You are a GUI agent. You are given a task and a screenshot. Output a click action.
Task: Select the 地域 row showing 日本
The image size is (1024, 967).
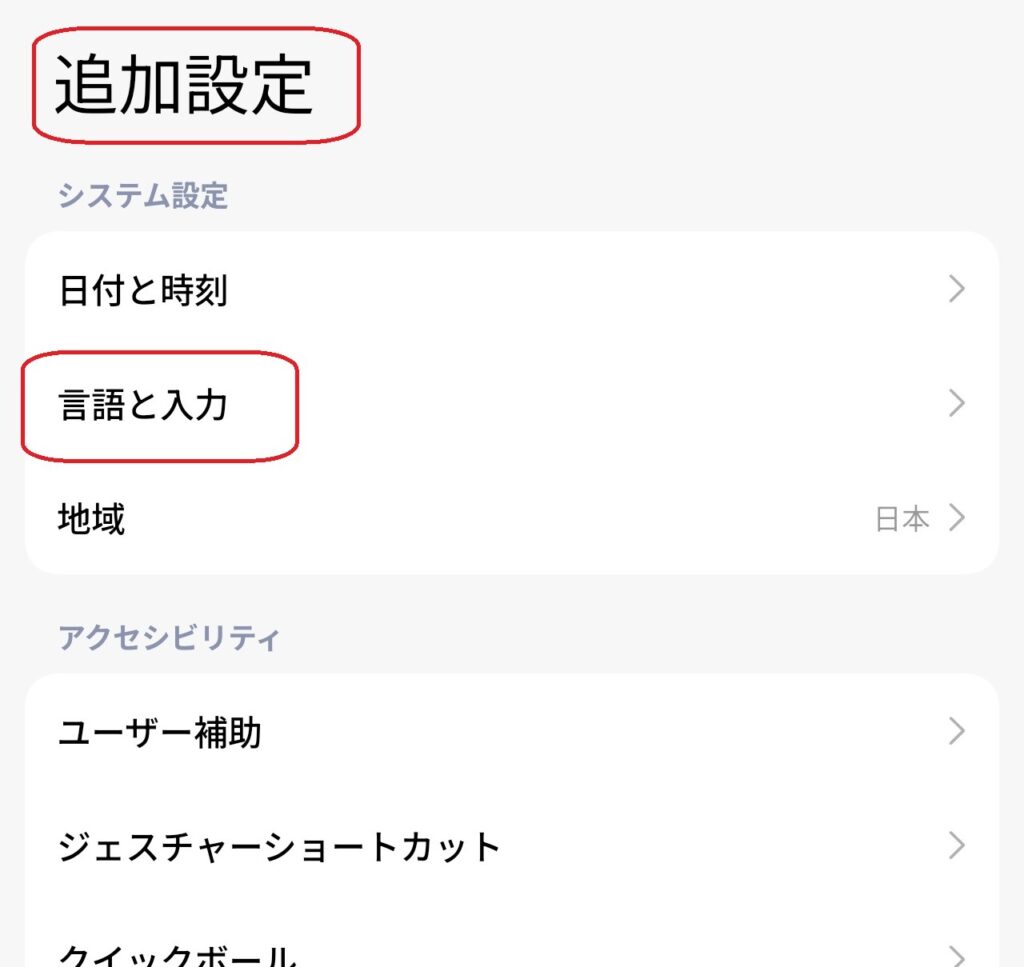(x=510, y=519)
